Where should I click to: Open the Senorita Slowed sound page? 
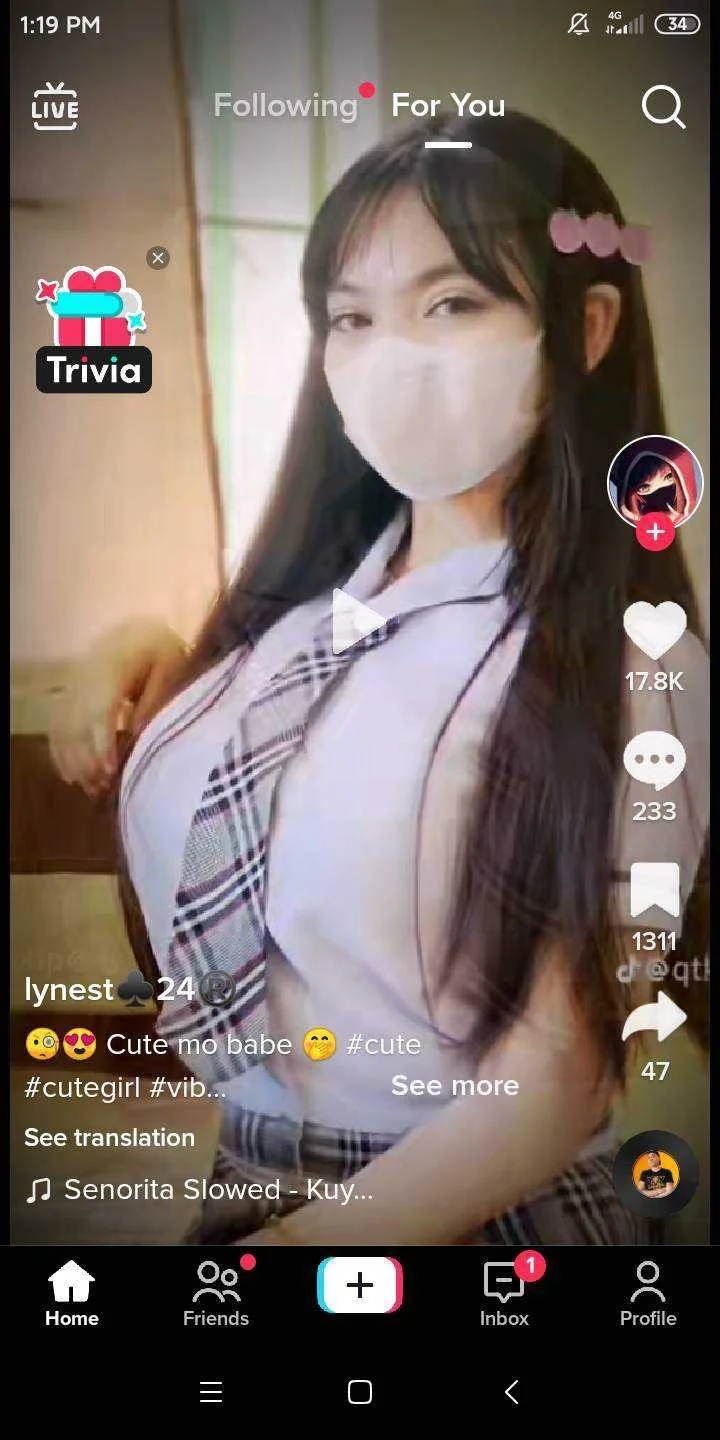pos(215,1189)
